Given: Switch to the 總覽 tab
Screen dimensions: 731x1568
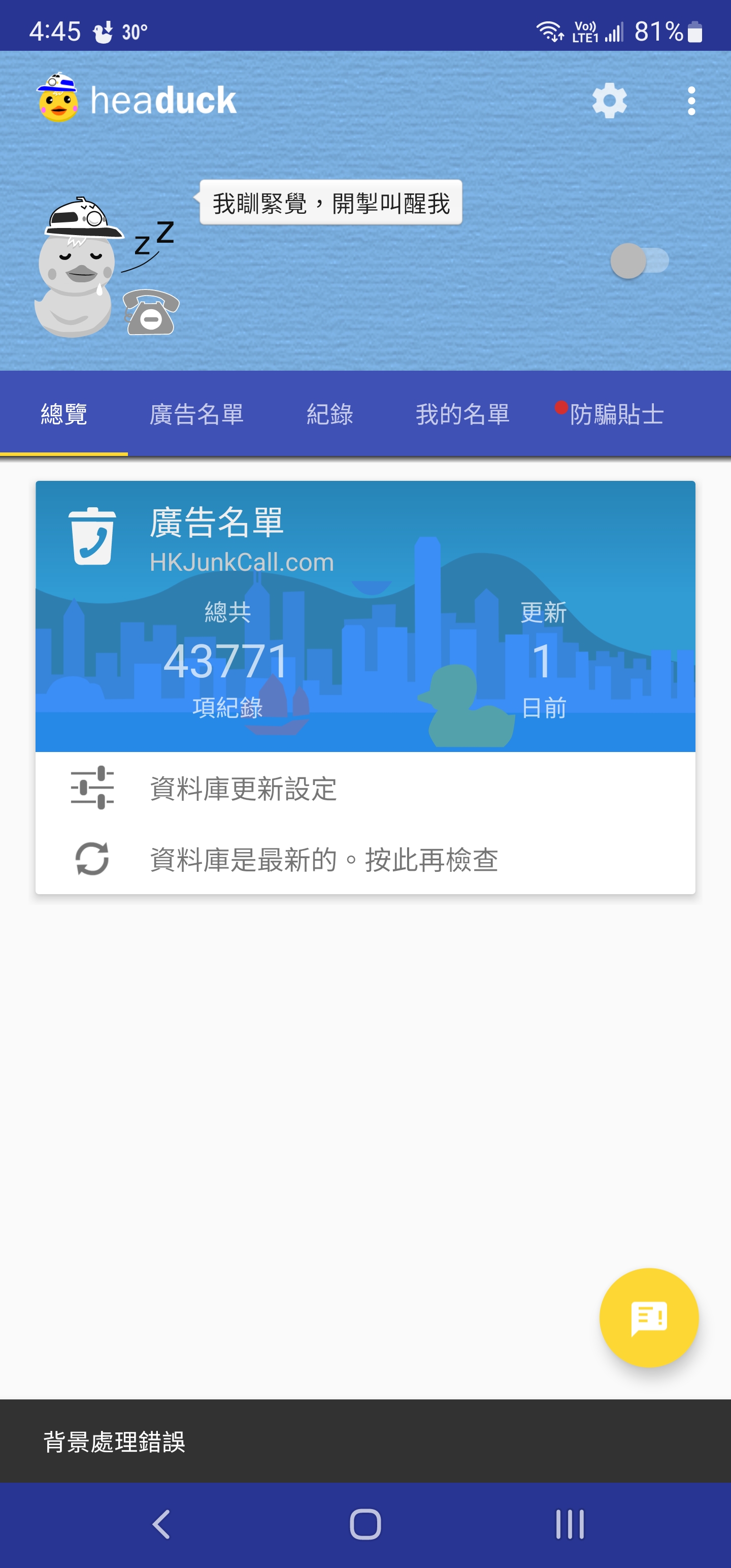Looking at the screenshot, I should click(64, 414).
